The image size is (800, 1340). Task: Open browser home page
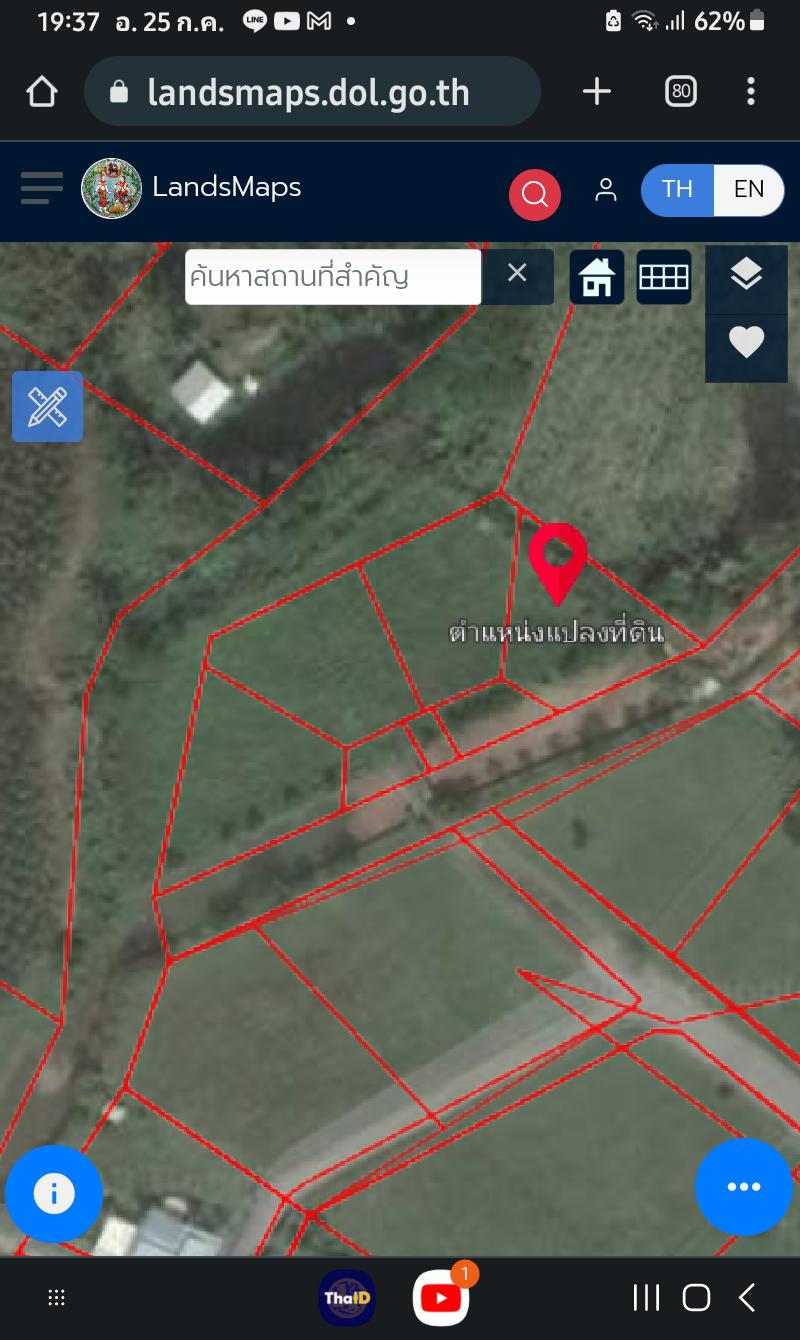point(42,92)
